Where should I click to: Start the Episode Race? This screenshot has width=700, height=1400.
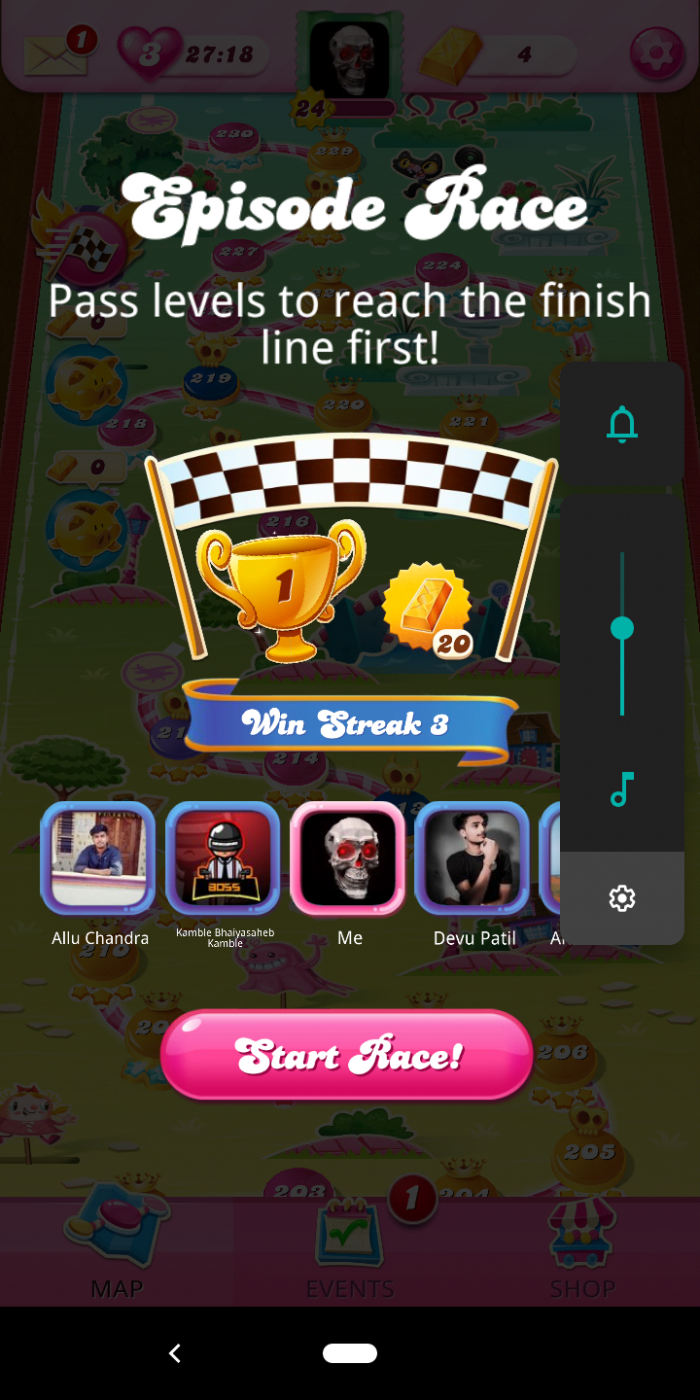pos(346,1055)
